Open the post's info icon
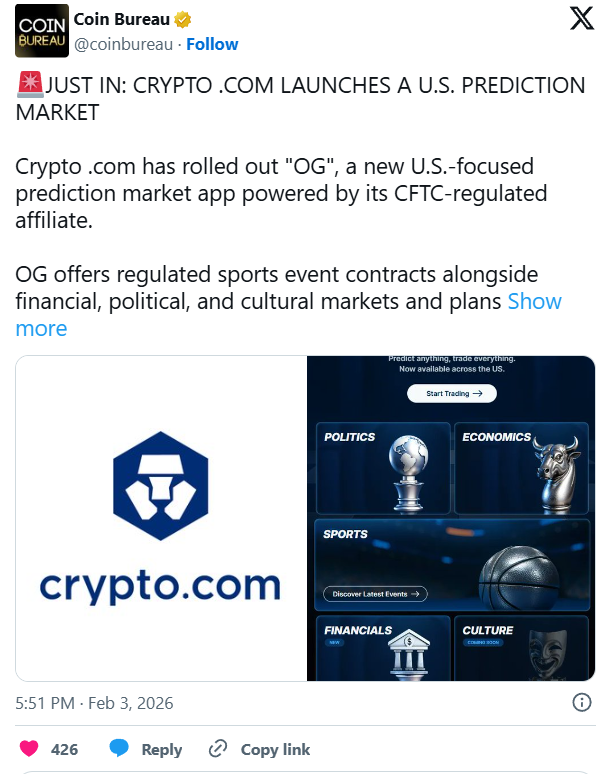Image resolution: width=609 pixels, height=774 pixels. (x=581, y=703)
